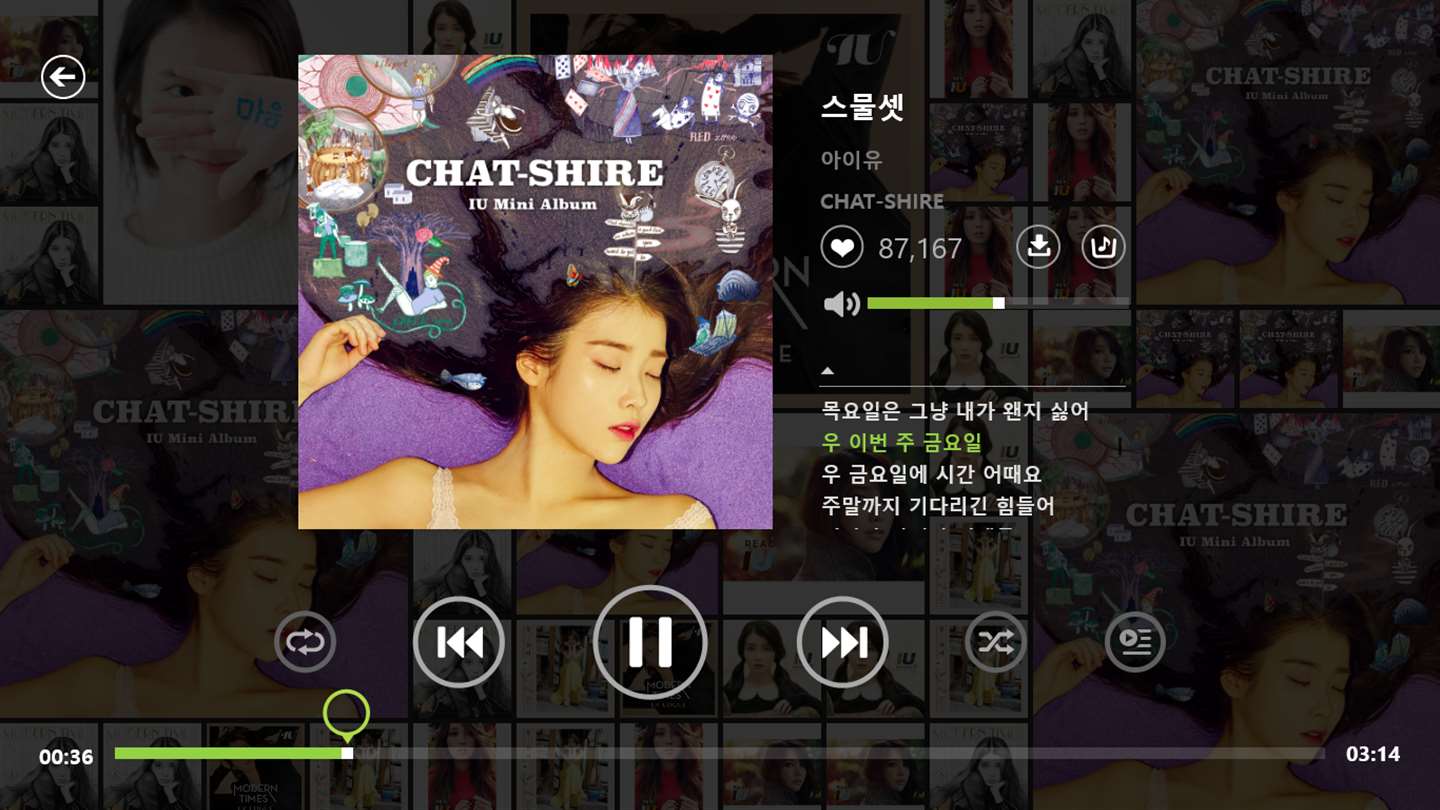Go back using the arrow icon
Screen dimensions: 1440x810
(x=63, y=77)
